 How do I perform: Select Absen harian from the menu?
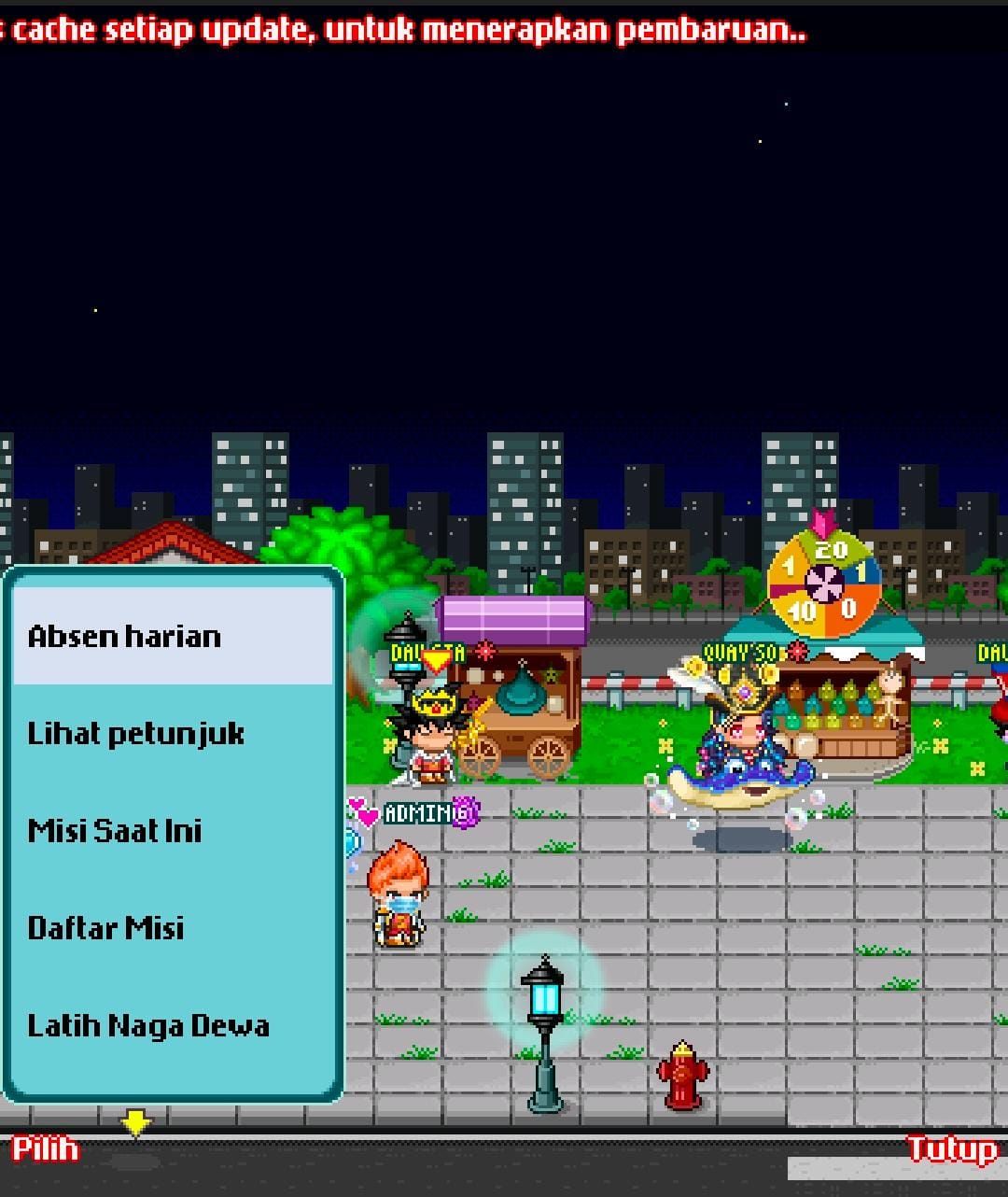(x=173, y=637)
